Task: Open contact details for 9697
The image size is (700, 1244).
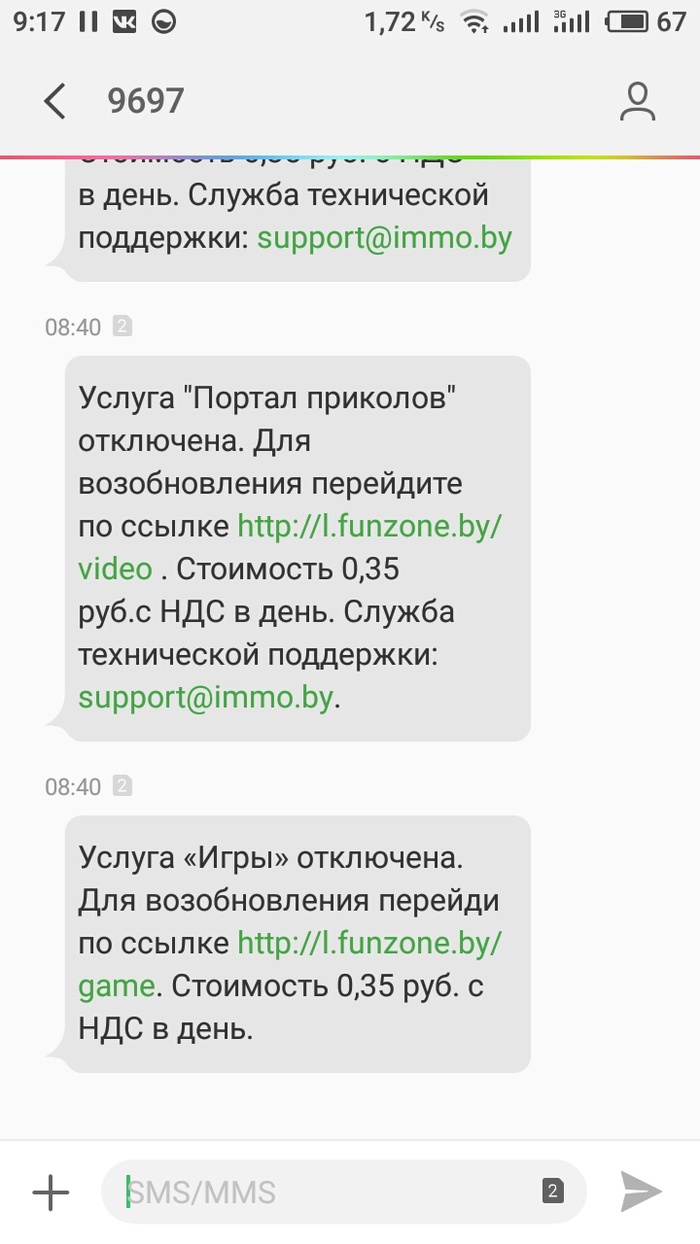Action: [x=637, y=101]
